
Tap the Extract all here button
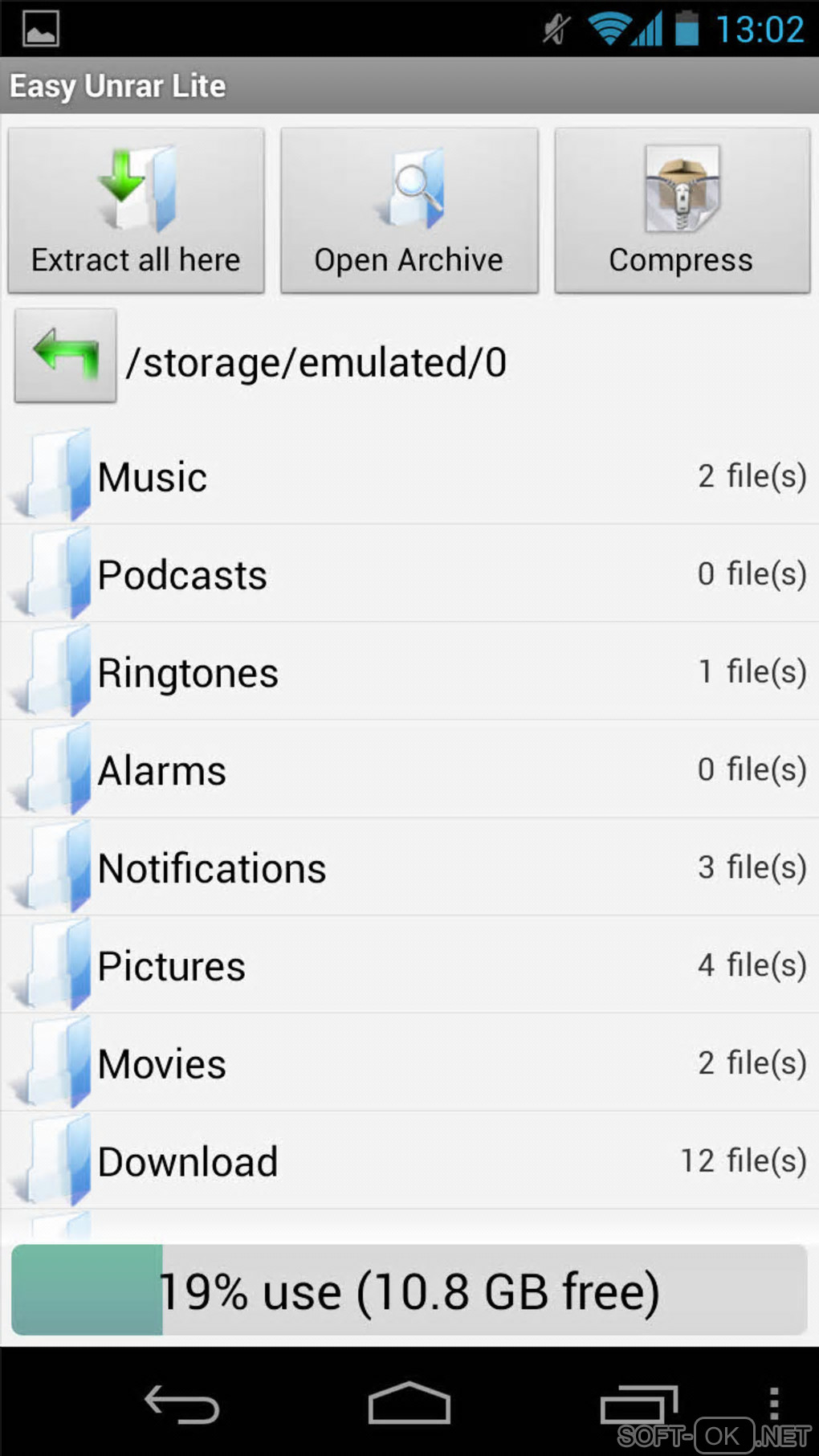point(136,210)
